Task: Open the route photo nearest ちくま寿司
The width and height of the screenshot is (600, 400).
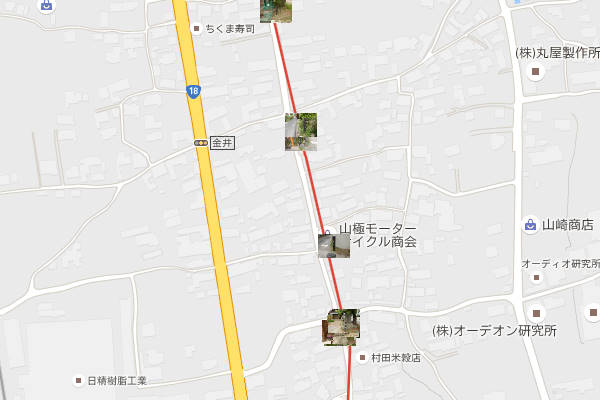Action: (x=276, y=10)
